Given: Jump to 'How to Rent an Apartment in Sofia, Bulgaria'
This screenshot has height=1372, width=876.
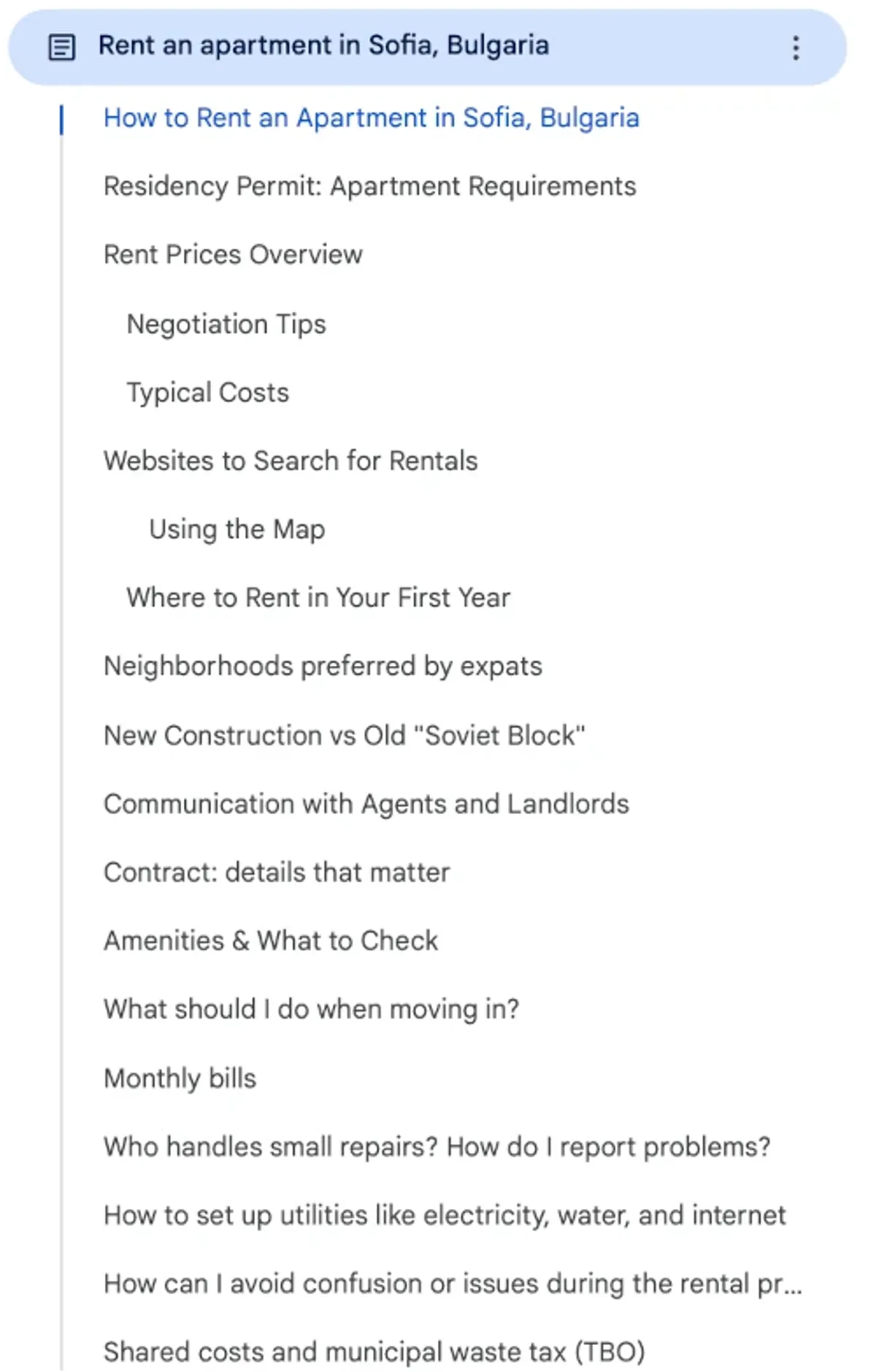Looking at the screenshot, I should click(x=371, y=118).
